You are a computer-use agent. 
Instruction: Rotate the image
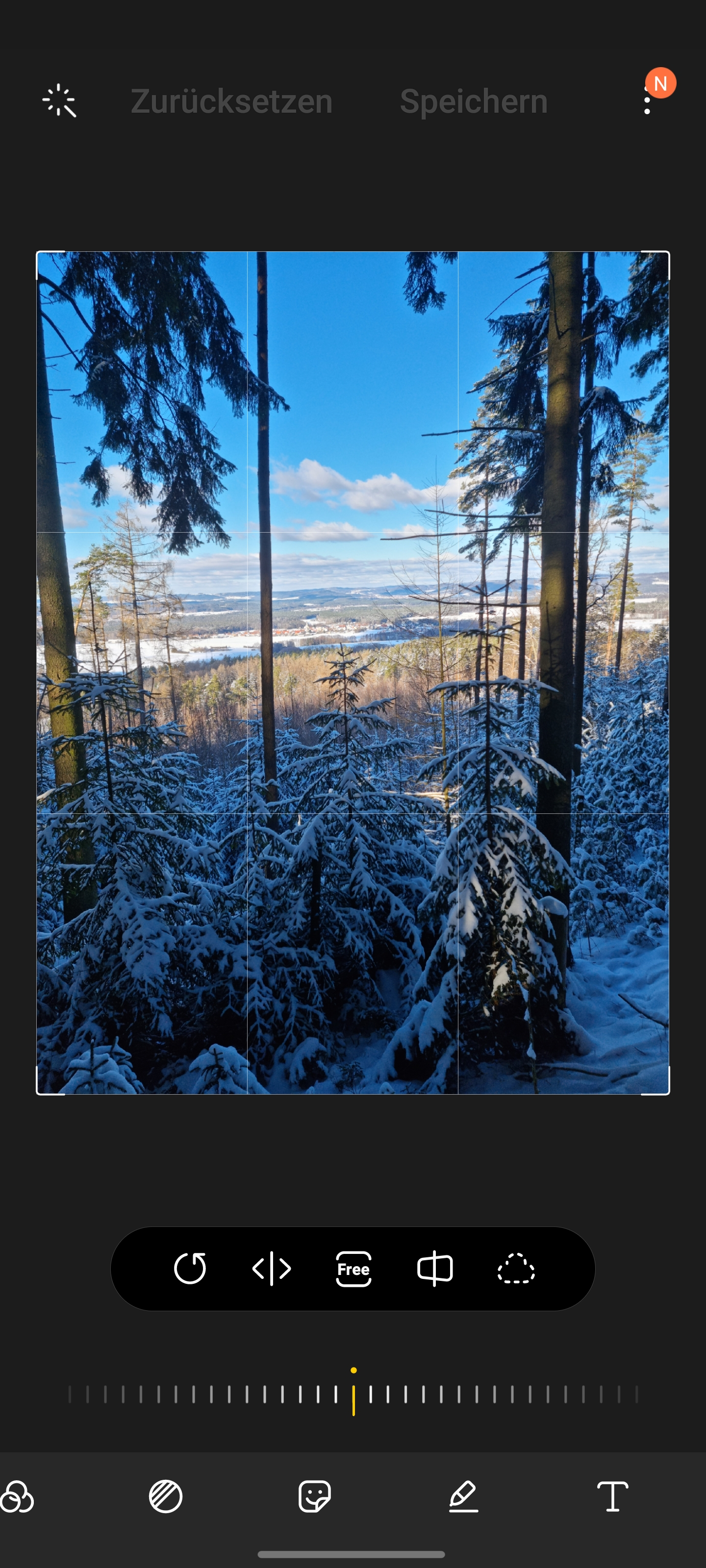[190, 1269]
